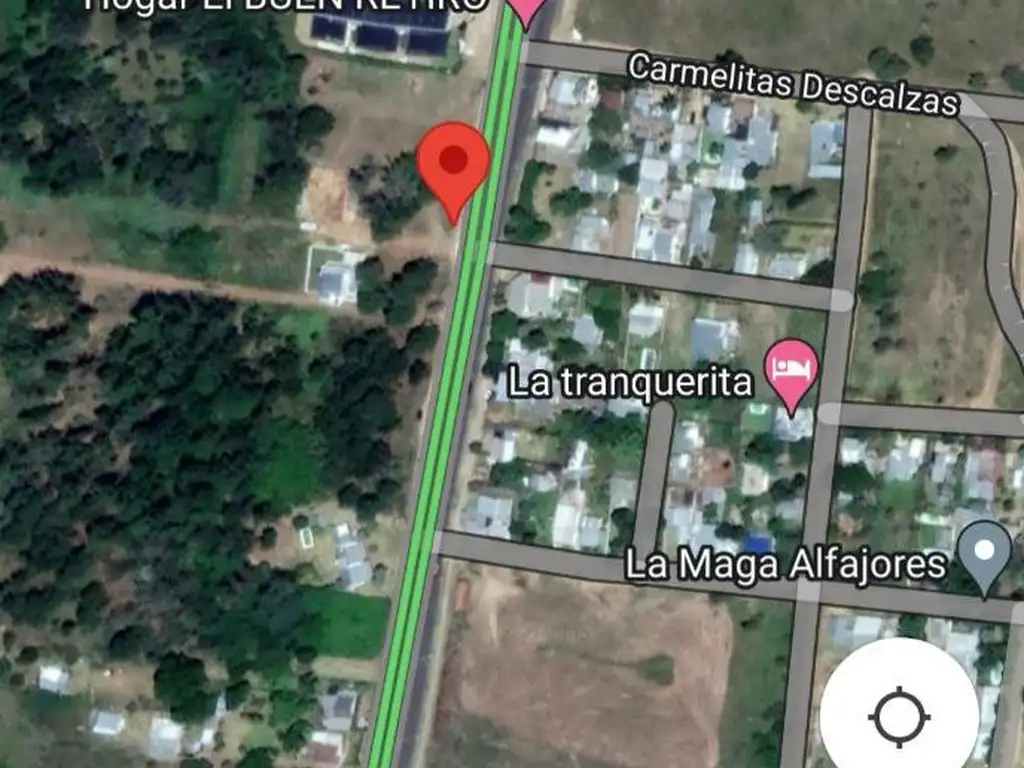The height and width of the screenshot is (768, 1024).
Task: Open the La tranquerita lodging pin
Action: (x=791, y=368)
